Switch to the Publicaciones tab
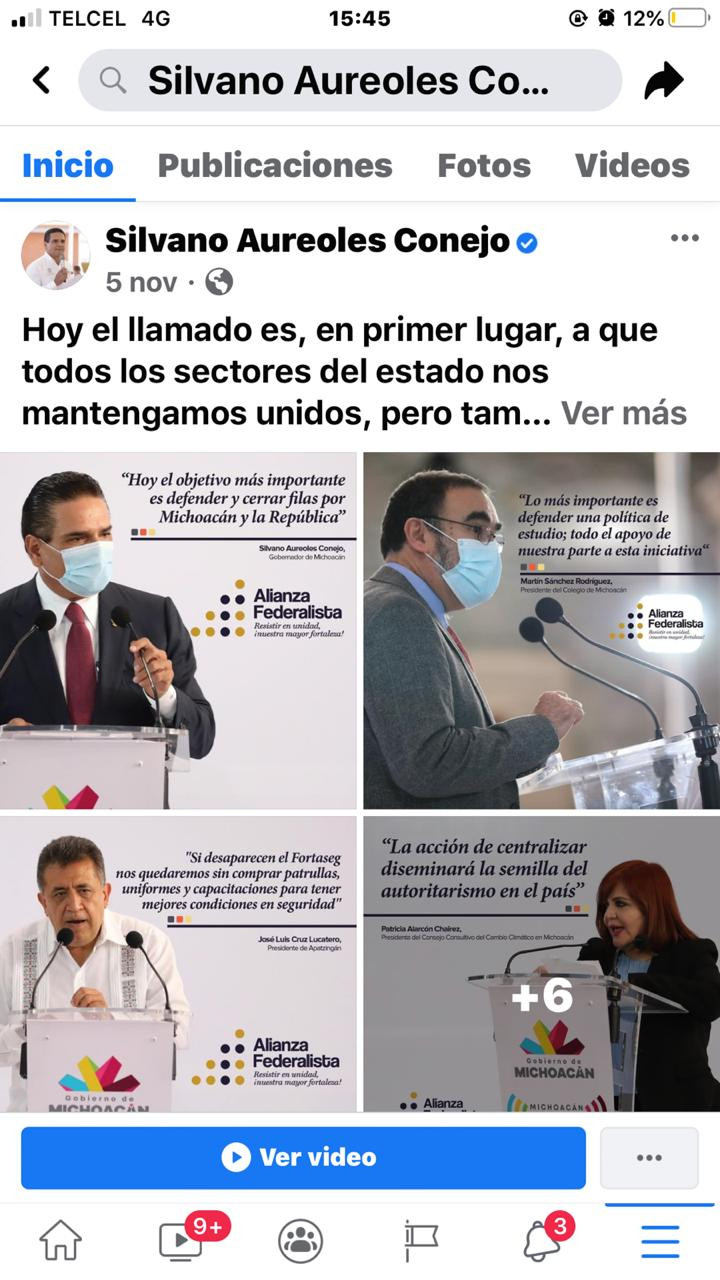This screenshot has height=1280, width=720. (275, 165)
